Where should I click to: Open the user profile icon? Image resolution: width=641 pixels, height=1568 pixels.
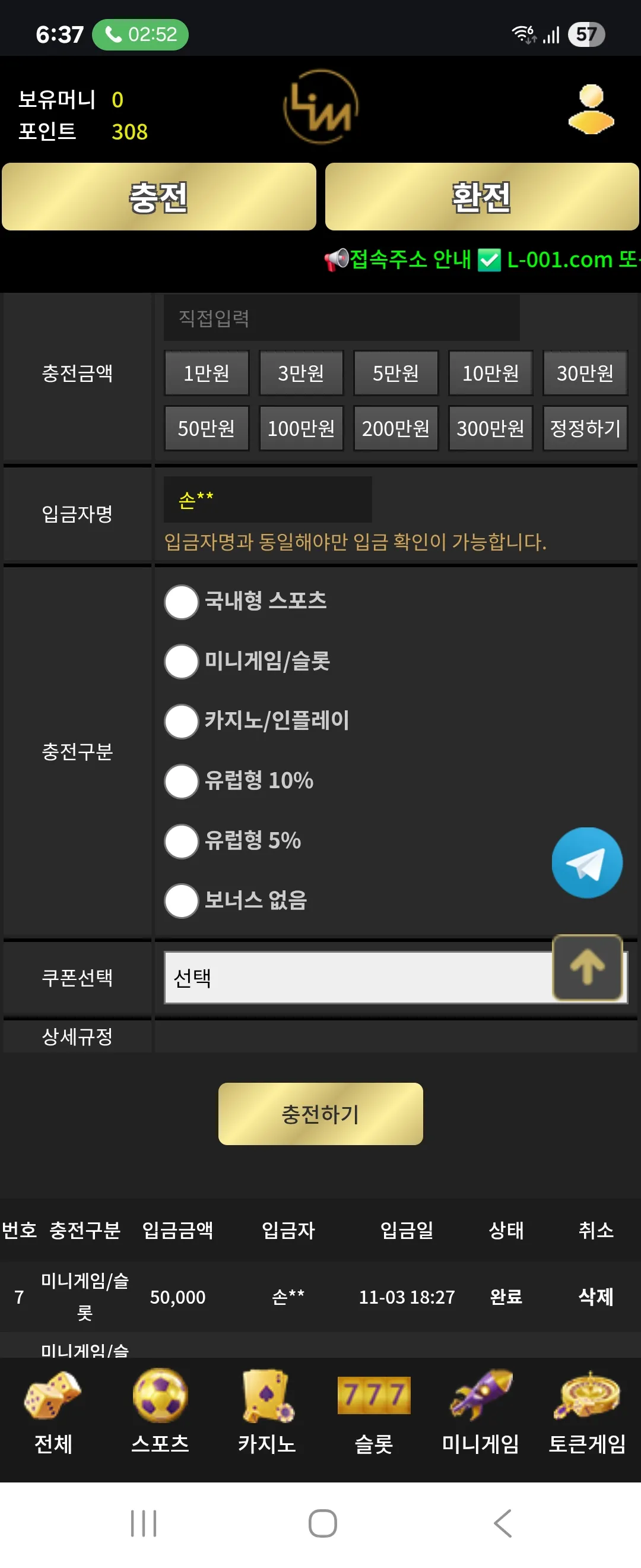pos(591,109)
